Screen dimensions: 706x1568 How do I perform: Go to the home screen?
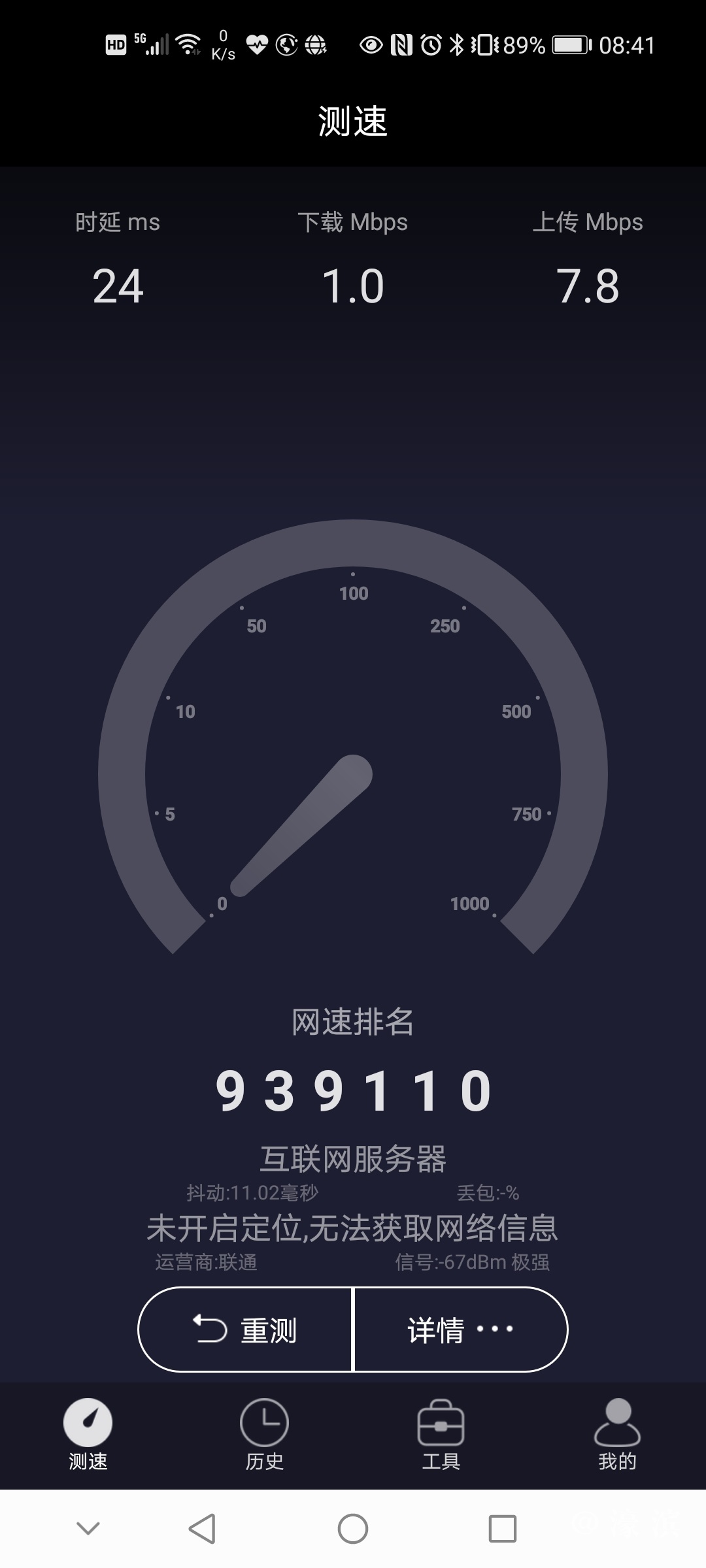pos(353,1529)
